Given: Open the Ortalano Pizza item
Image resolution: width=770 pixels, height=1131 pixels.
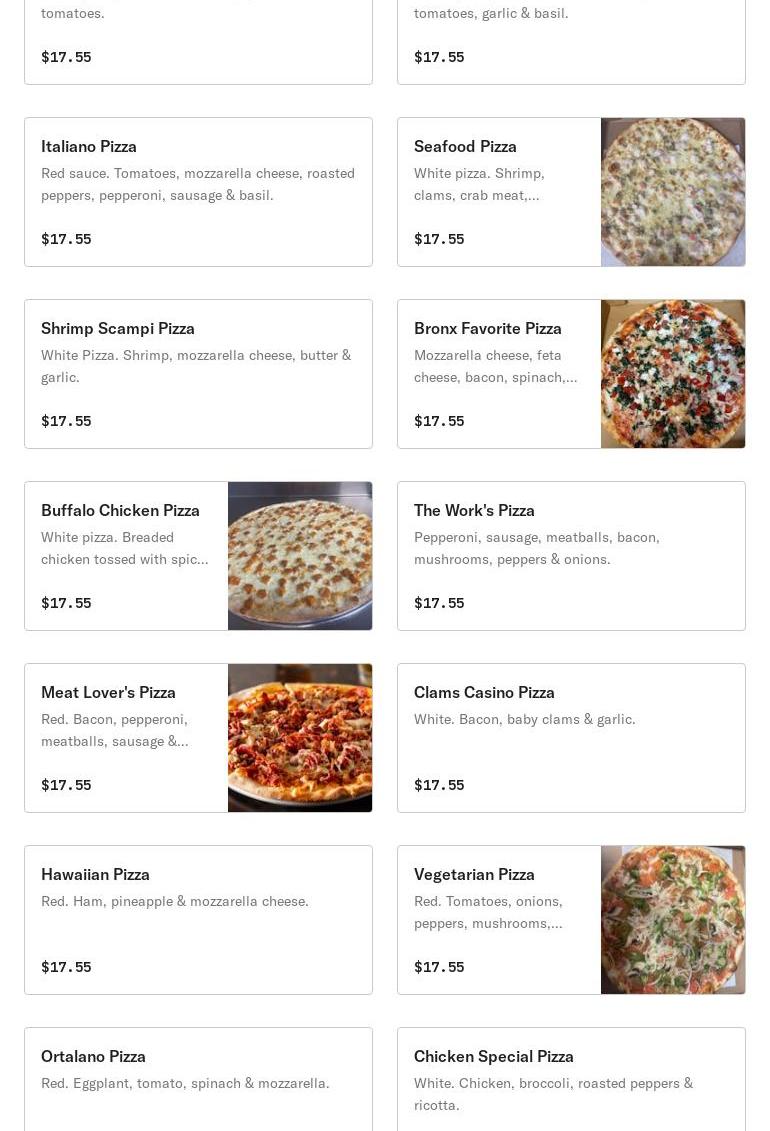Looking at the screenshot, I should point(198,1080).
